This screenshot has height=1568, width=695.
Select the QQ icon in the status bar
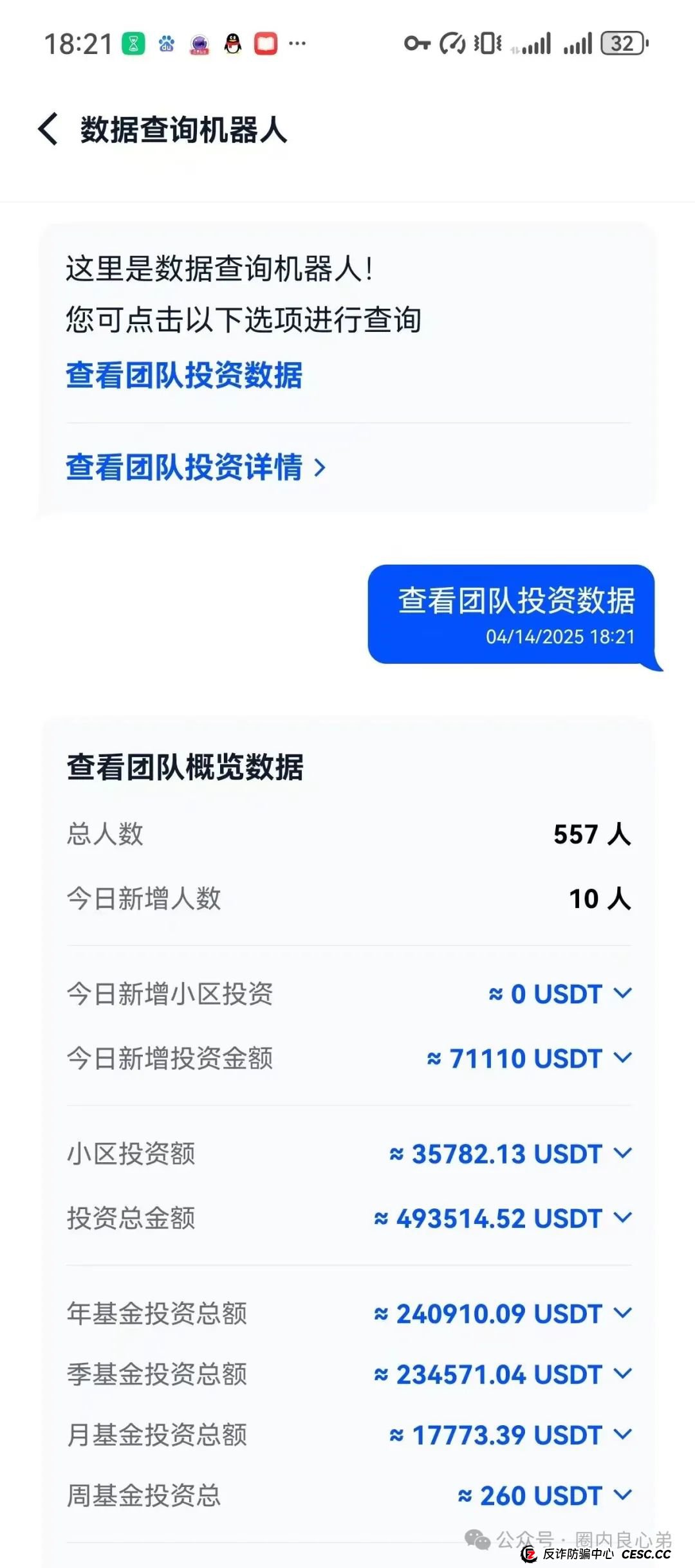[232, 43]
